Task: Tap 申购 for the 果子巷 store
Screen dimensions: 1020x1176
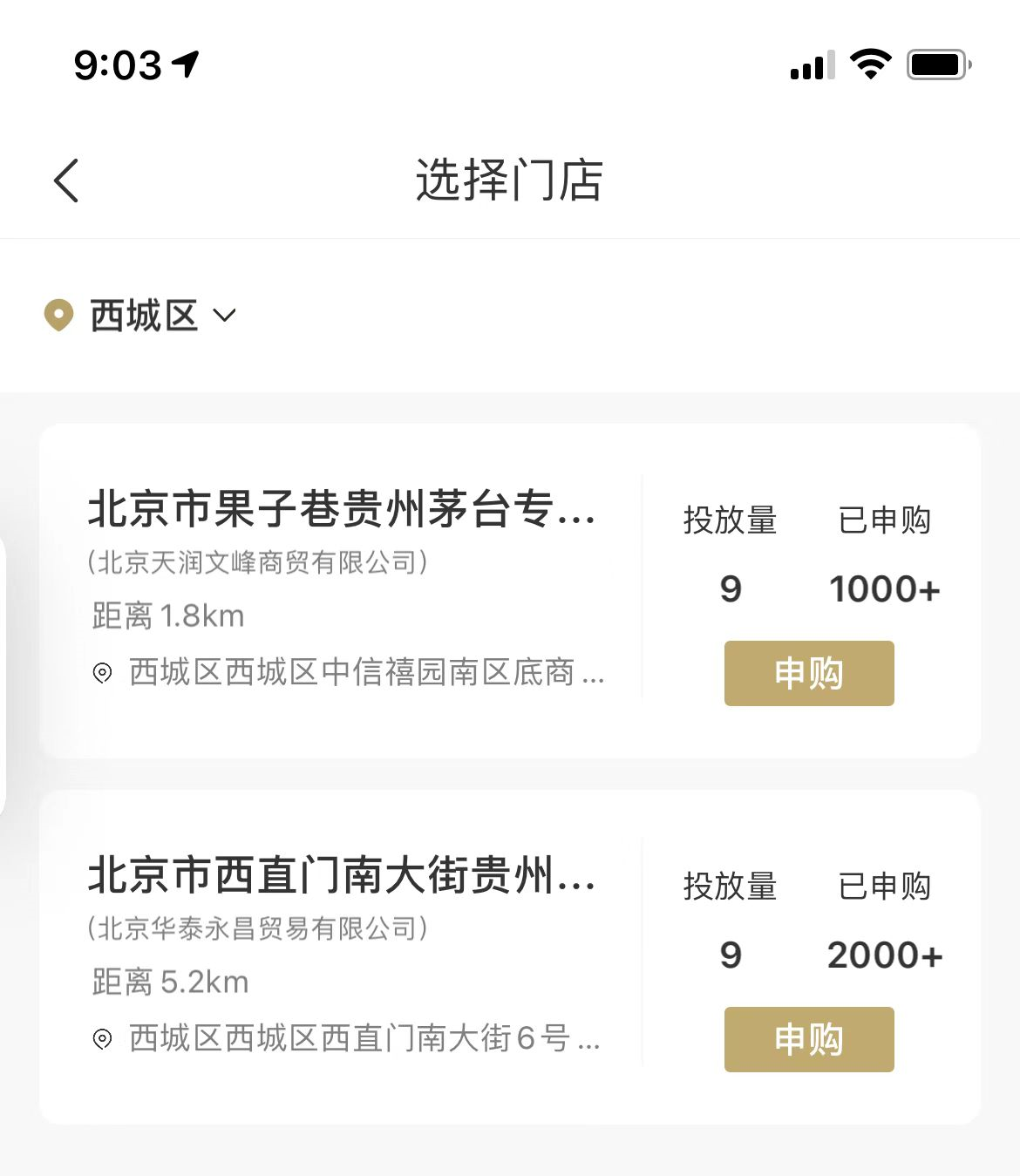Action: tap(808, 673)
